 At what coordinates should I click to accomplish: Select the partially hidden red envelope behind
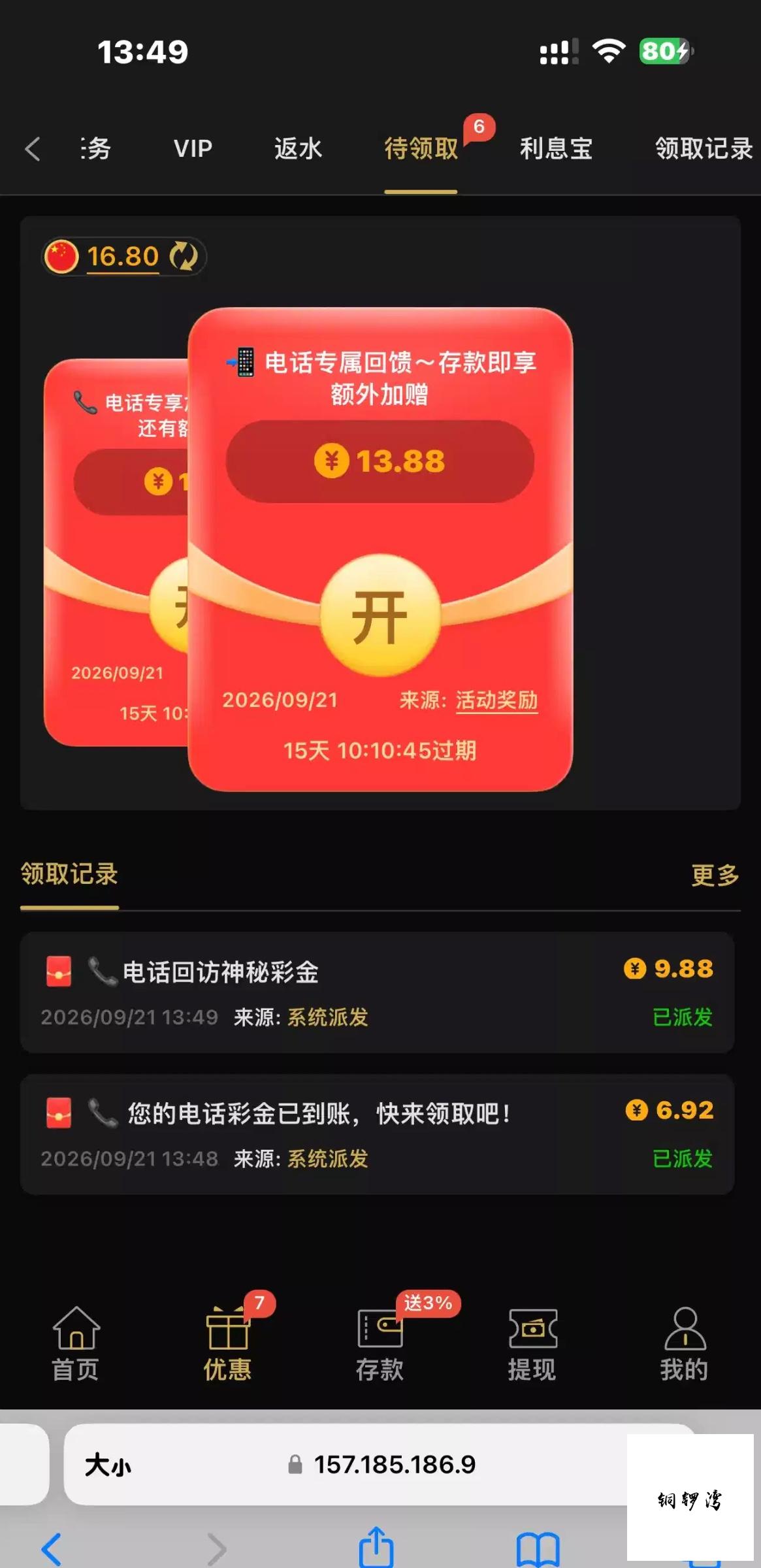(116, 552)
